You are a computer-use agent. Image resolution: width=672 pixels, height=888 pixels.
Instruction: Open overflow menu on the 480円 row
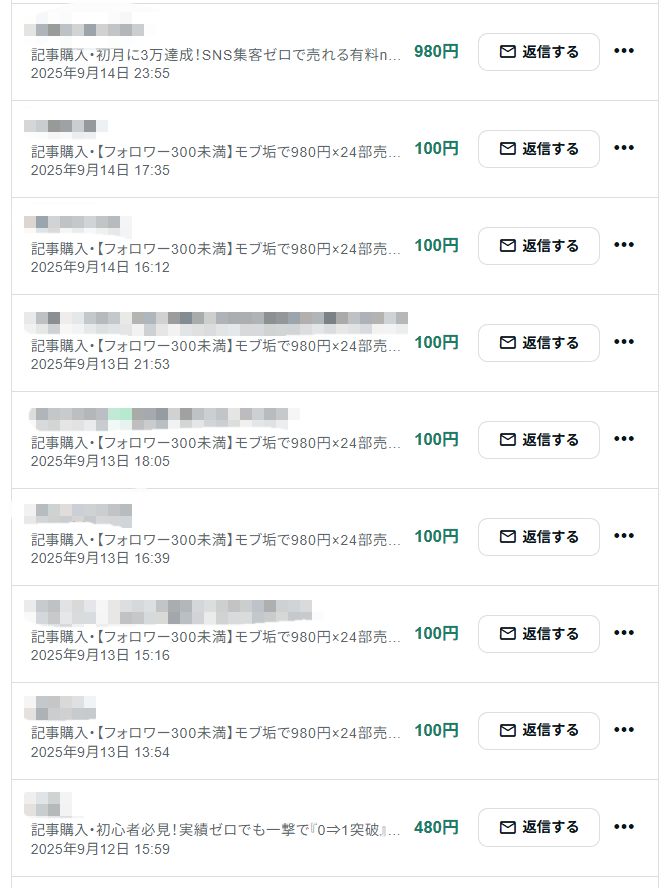pyautogui.click(x=624, y=828)
